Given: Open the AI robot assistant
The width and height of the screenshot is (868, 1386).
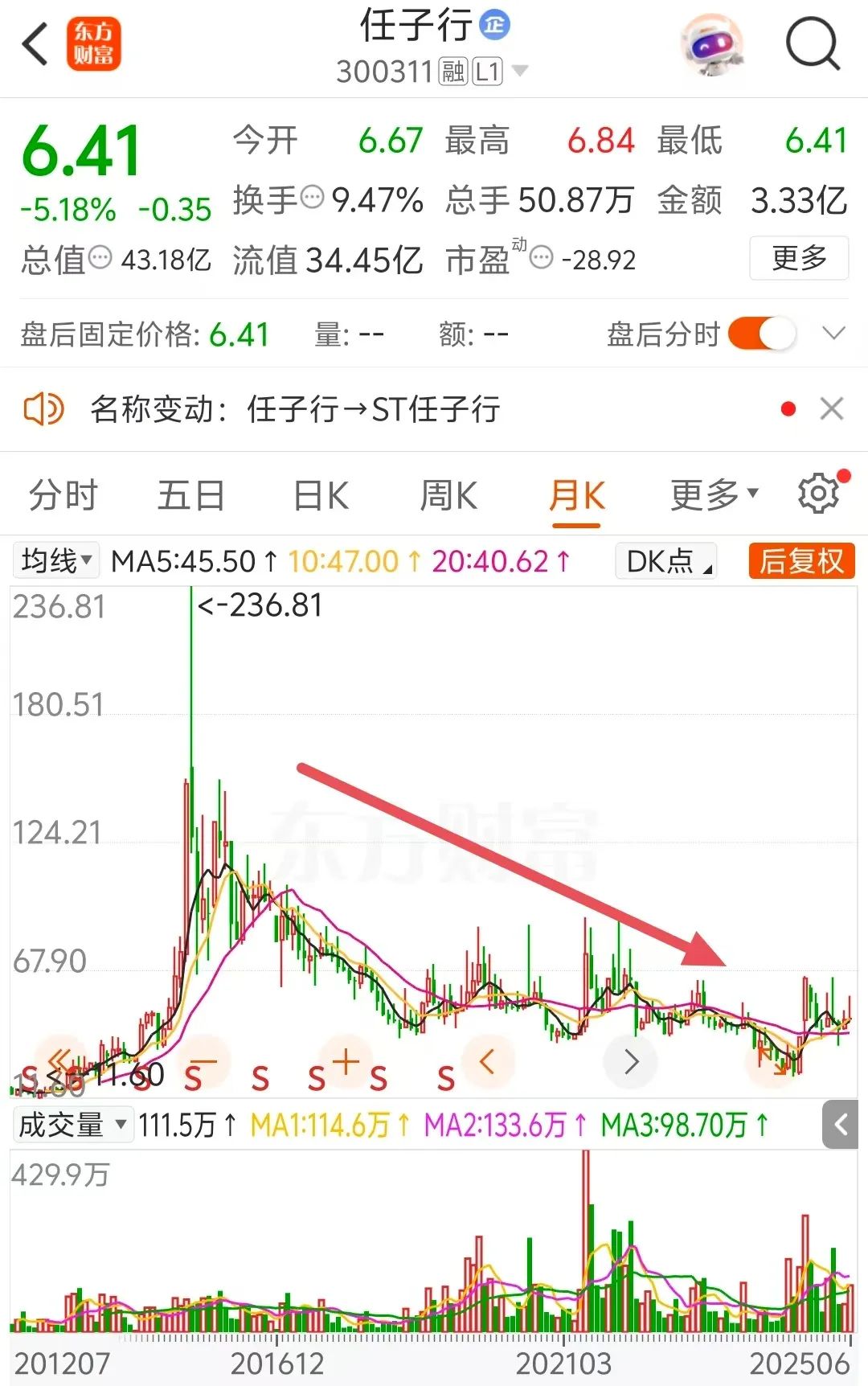Looking at the screenshot, I should [x=710, y=45].
